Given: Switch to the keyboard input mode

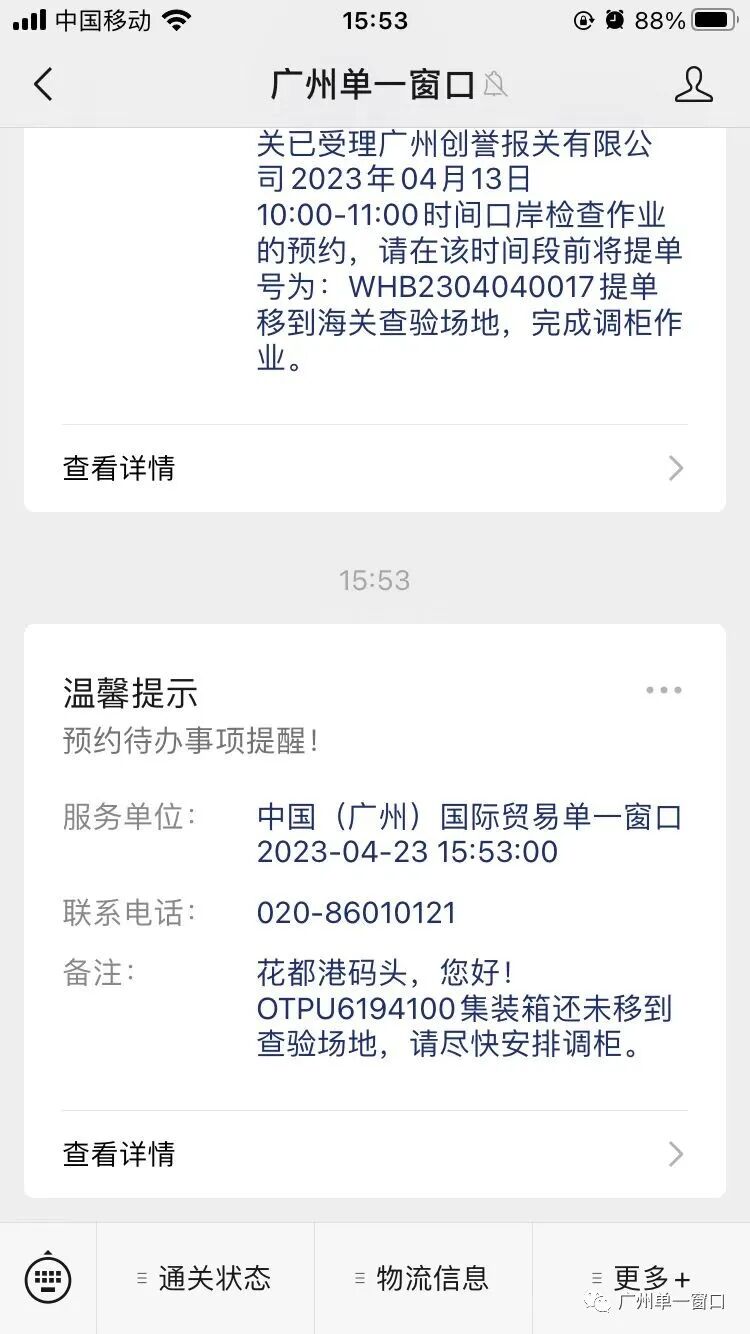Looking at the screenshot, I should [x=48, y=1278].
